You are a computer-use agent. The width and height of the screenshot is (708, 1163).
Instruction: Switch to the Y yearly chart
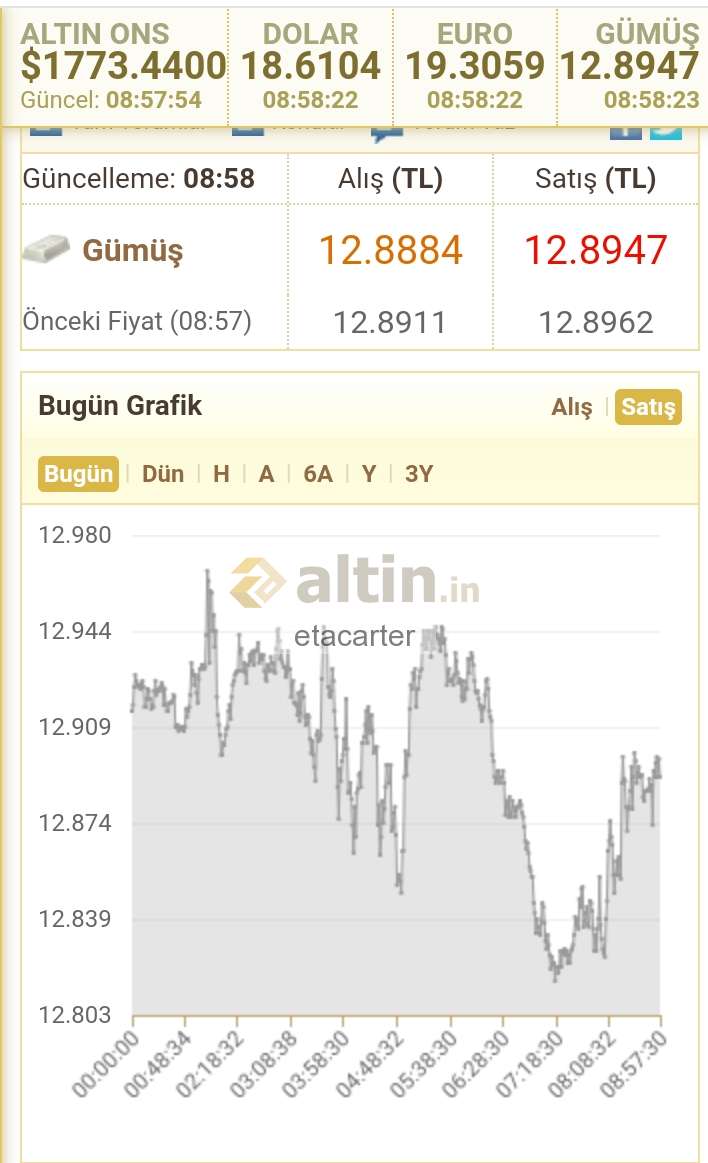tap(368, 473)
